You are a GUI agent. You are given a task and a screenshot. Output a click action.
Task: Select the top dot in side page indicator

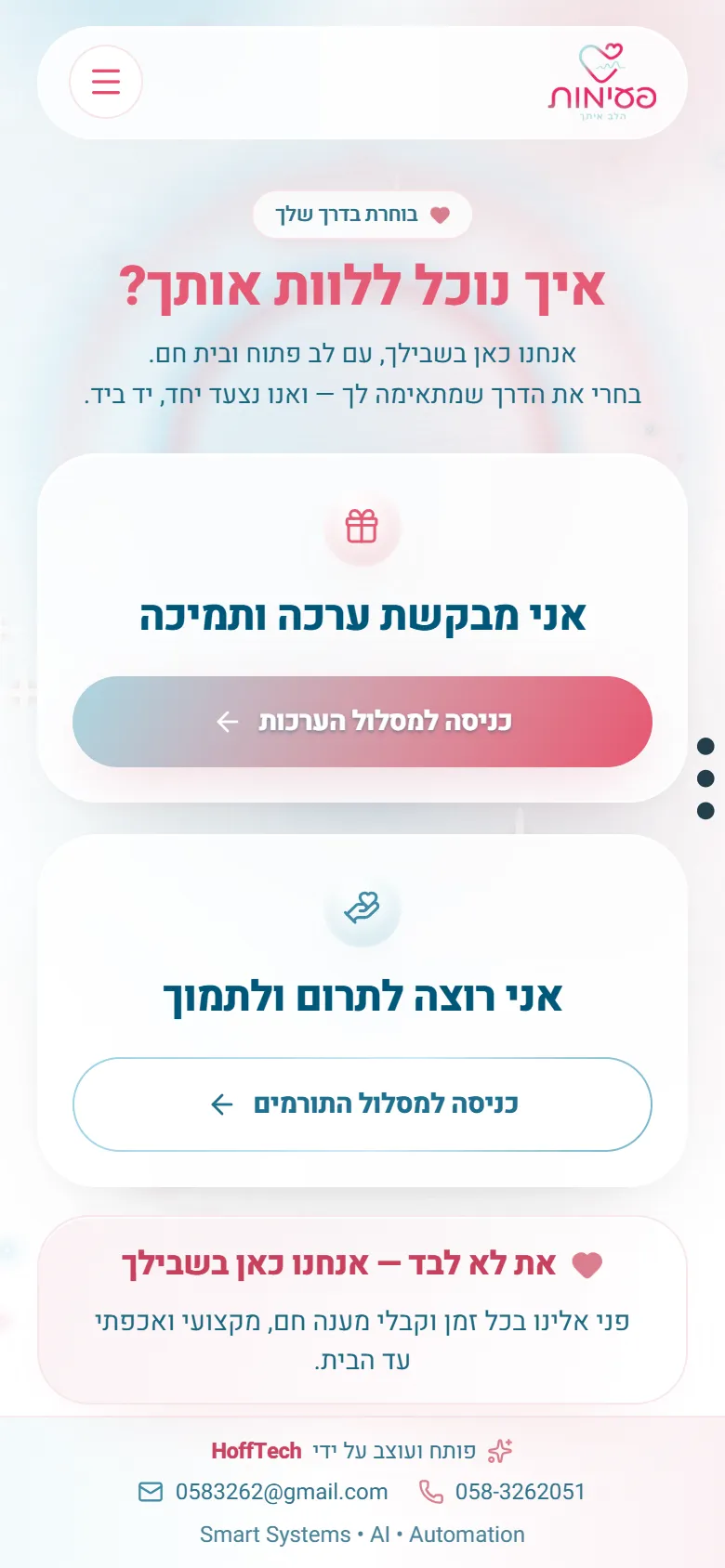coord(705,746)
